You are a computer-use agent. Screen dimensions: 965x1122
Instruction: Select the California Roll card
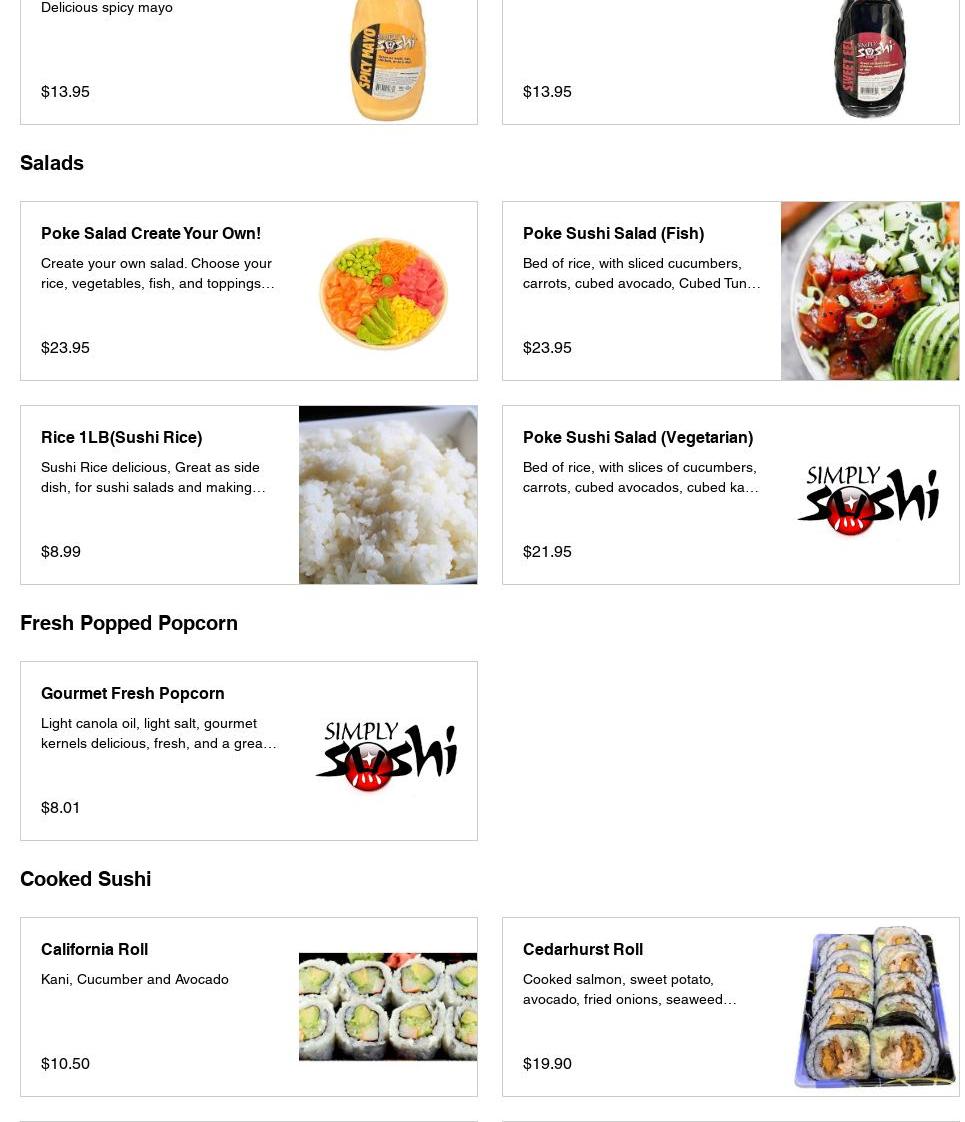[248, 1007]
